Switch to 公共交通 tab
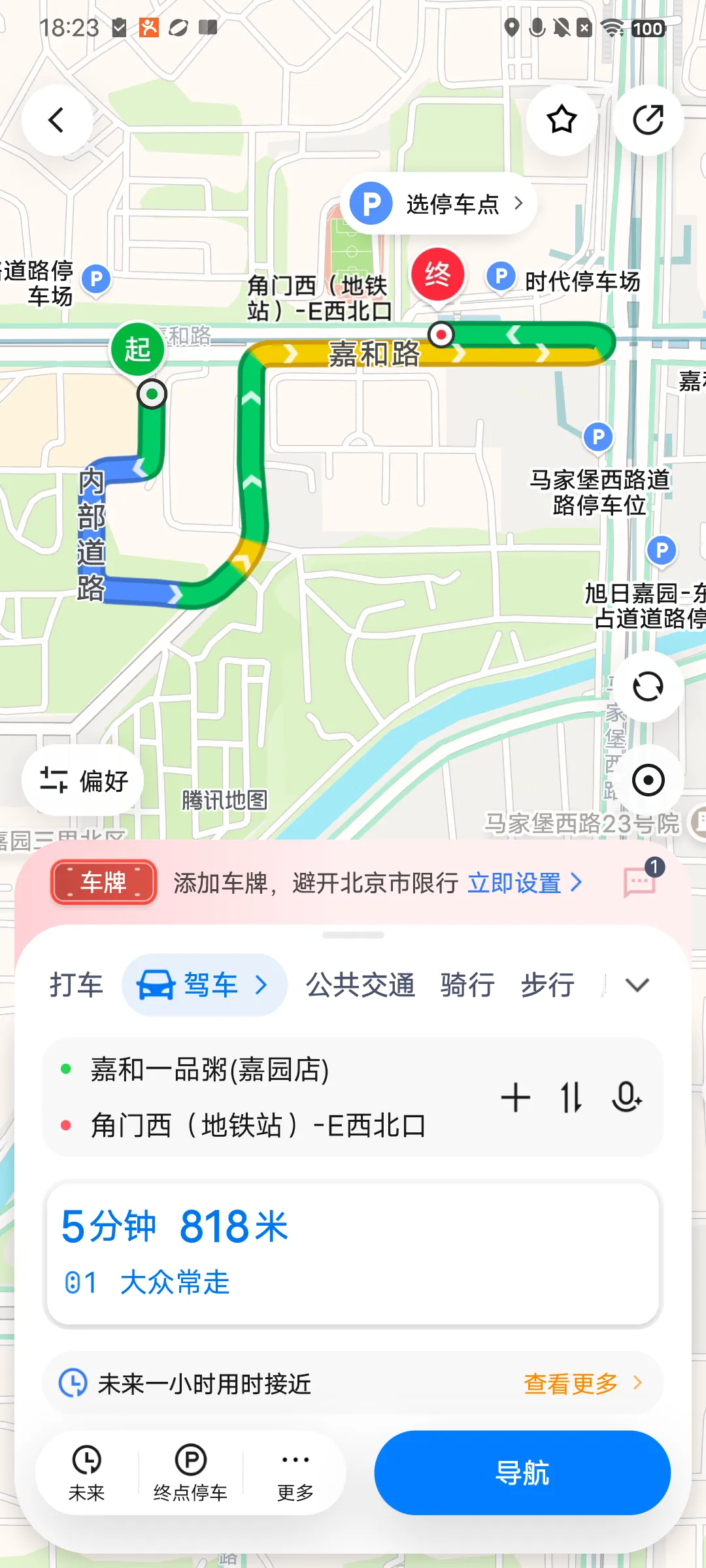Screen dimensions: 706x1568 click(361, 985)
